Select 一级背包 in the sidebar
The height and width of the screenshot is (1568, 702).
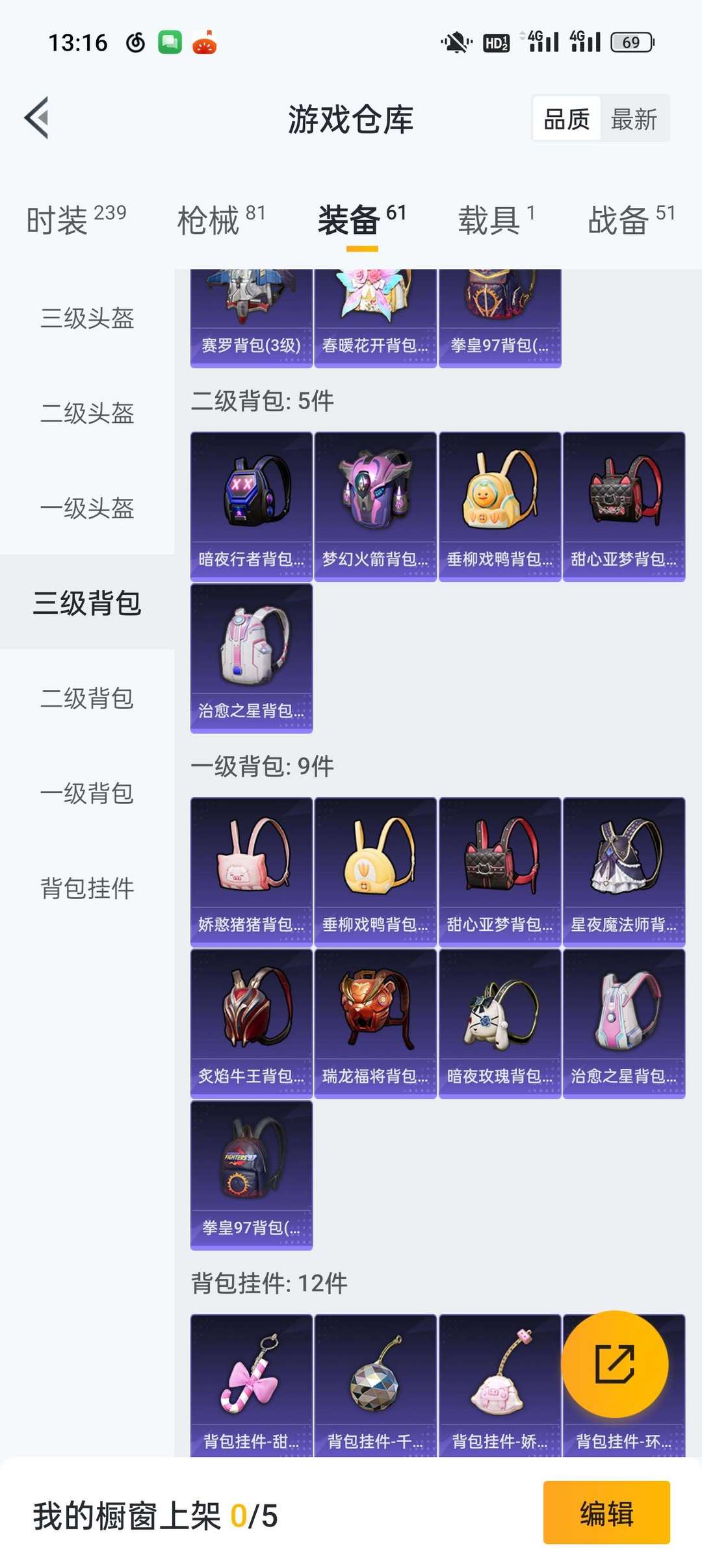click(x=87, y=793)
